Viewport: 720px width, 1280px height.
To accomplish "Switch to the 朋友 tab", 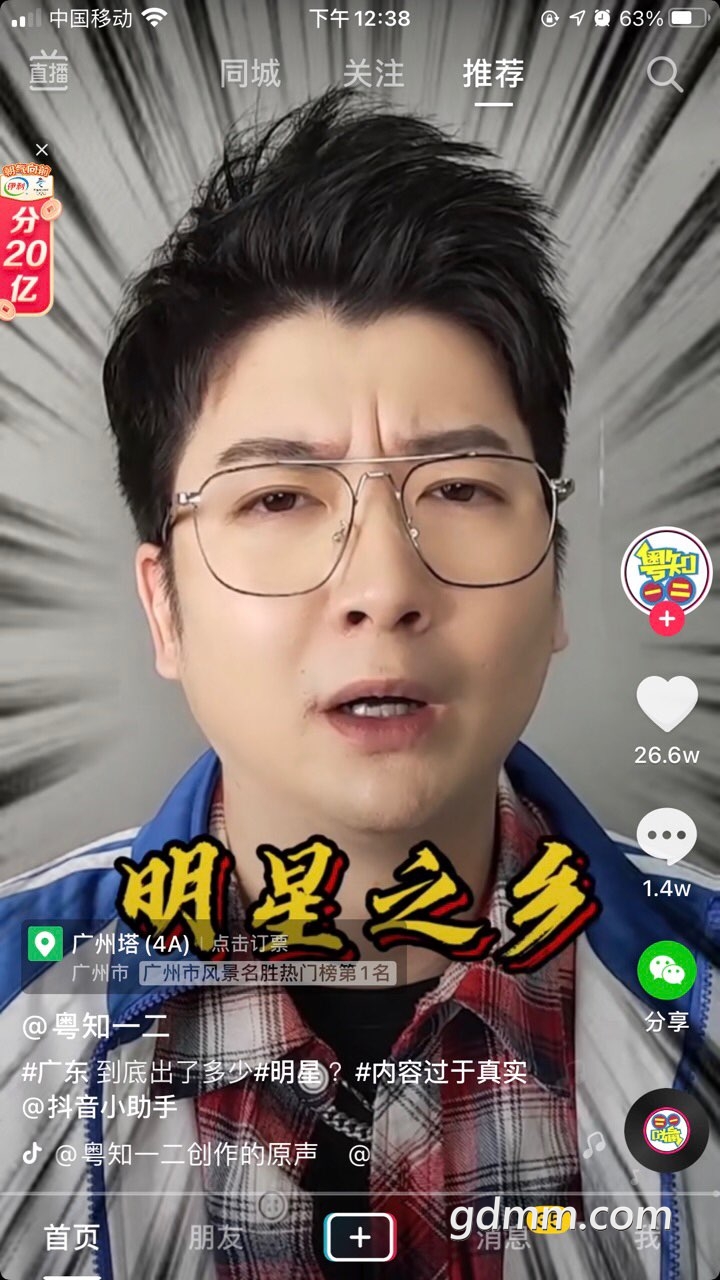I will [216, 1238].
